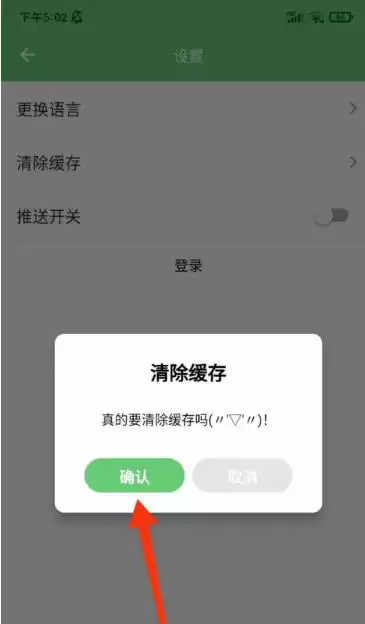This screenshot has width=365, height=624.
Task: Open the 更换语言 language setting
Action: pos(182,109)
